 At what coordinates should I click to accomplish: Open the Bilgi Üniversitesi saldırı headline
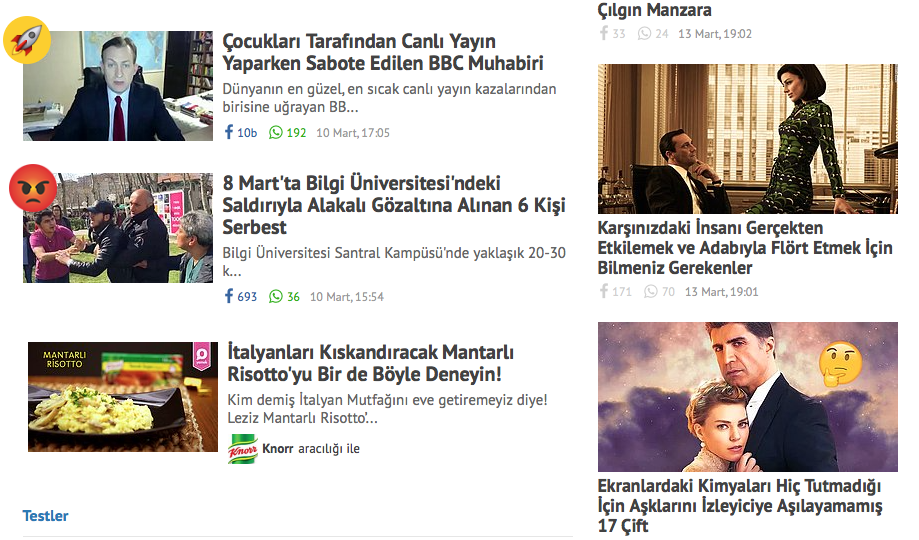coord(394,205)
